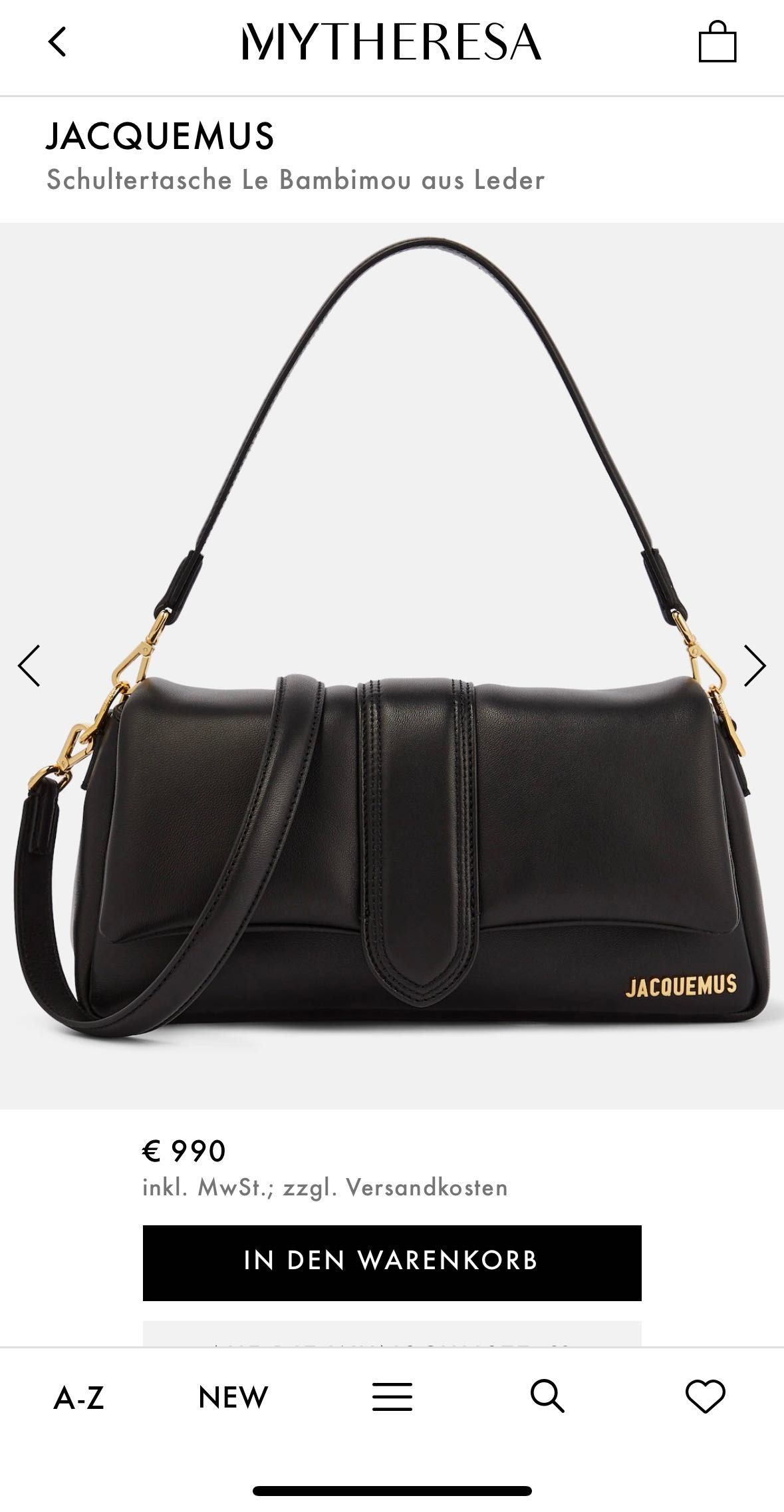784x1512 pixels.
Task: Add the bag via In den Warenkorb
Action: pos(392,1263)
